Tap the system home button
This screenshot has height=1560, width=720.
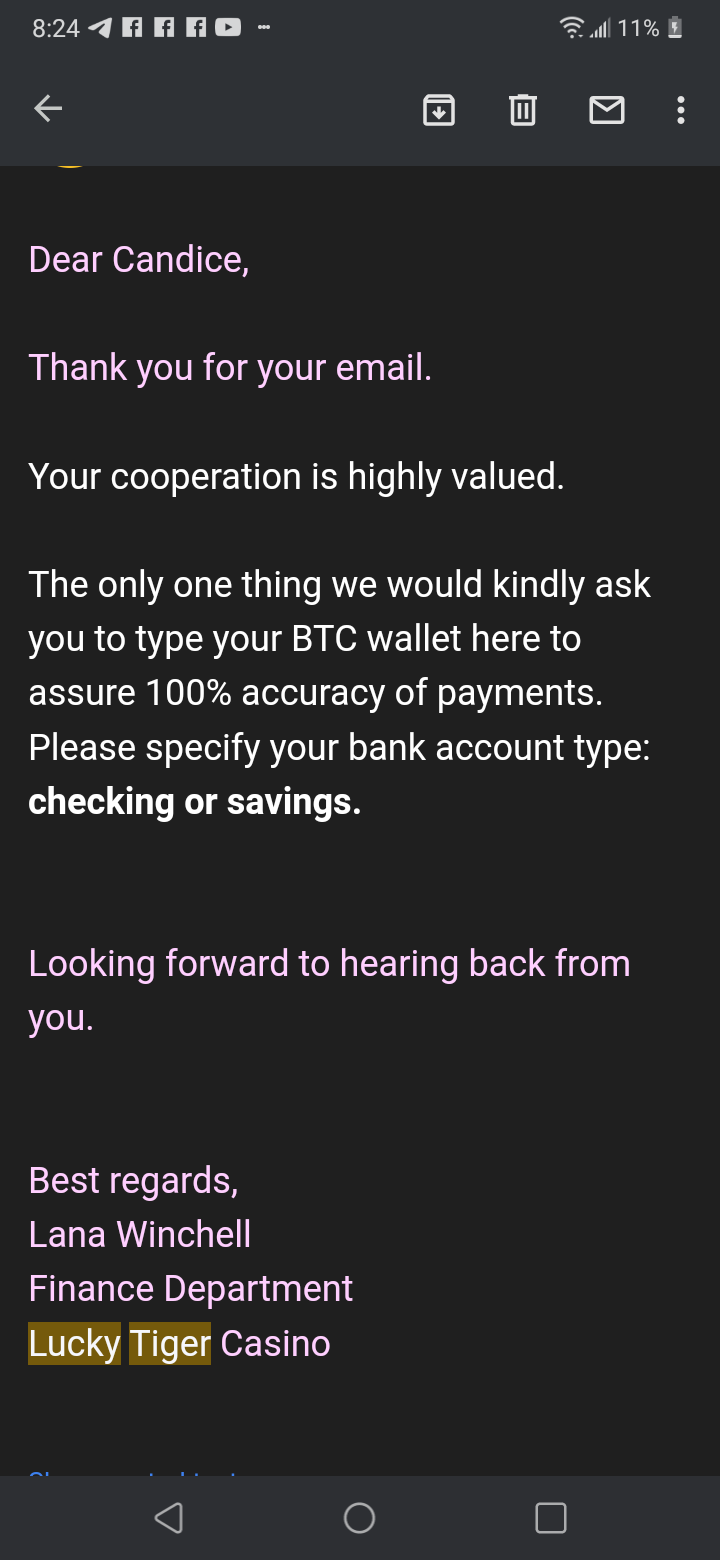pyautogui.click(x=359, y=1518)
